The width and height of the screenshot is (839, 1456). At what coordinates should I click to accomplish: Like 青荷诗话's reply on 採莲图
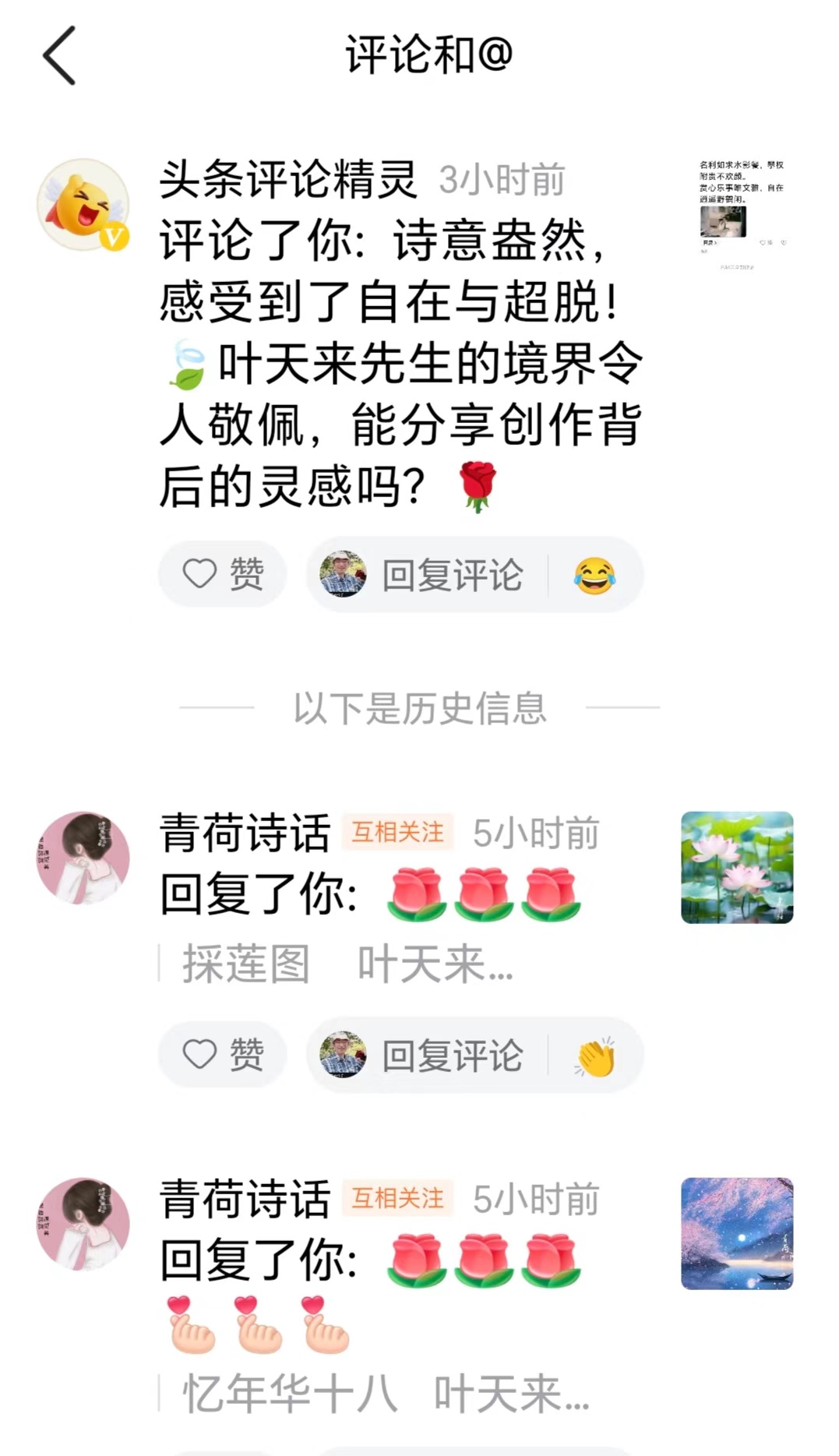point(223,1055)
